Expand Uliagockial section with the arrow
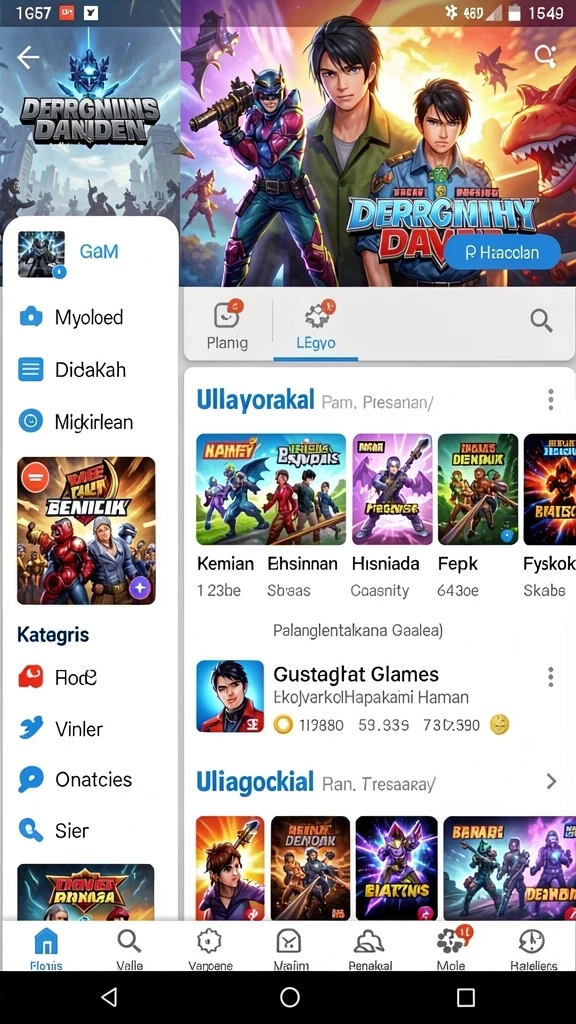The image size is (576, 1024). [551, 781]
